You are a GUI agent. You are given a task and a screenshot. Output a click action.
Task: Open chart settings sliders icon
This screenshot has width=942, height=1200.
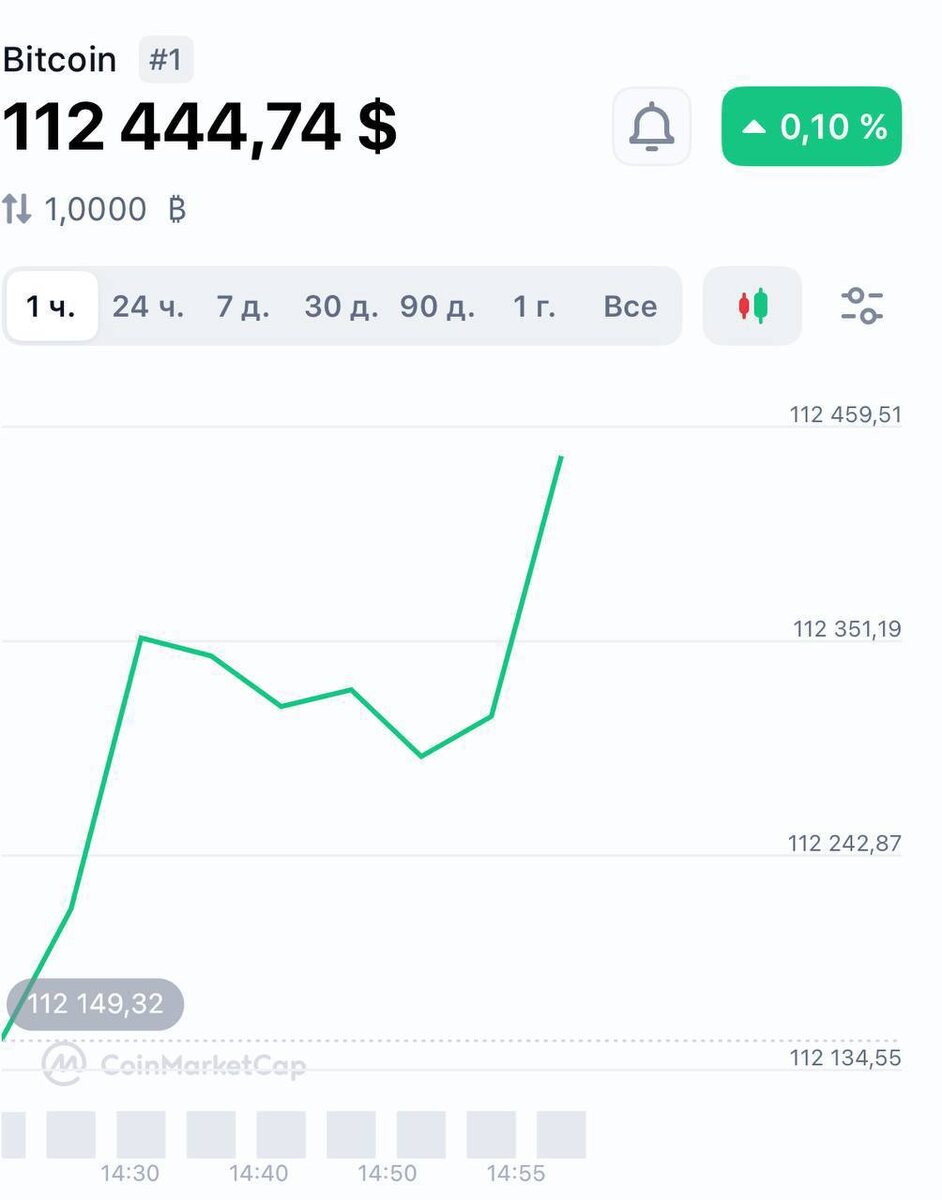coord(861,306)
